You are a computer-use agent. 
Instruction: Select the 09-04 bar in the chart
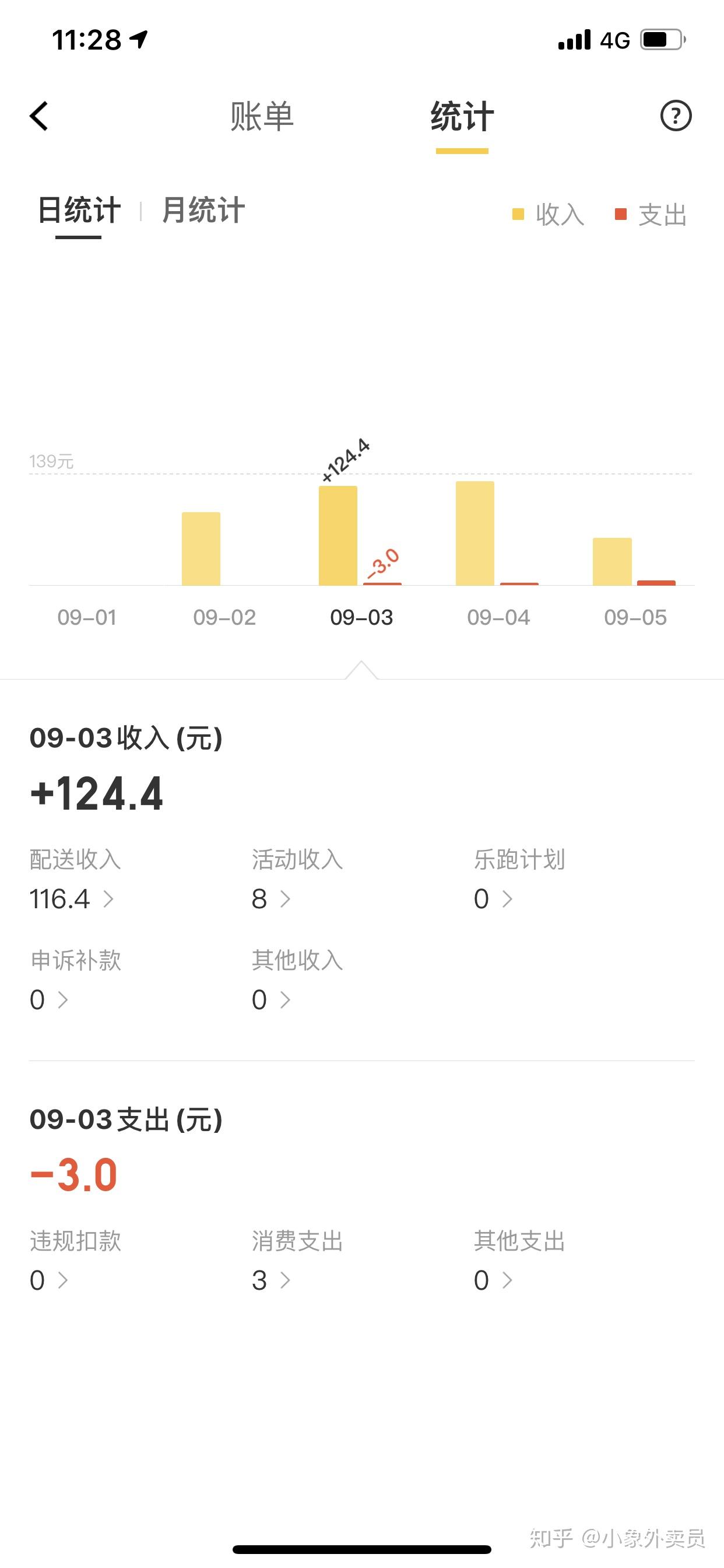[475, 533]
